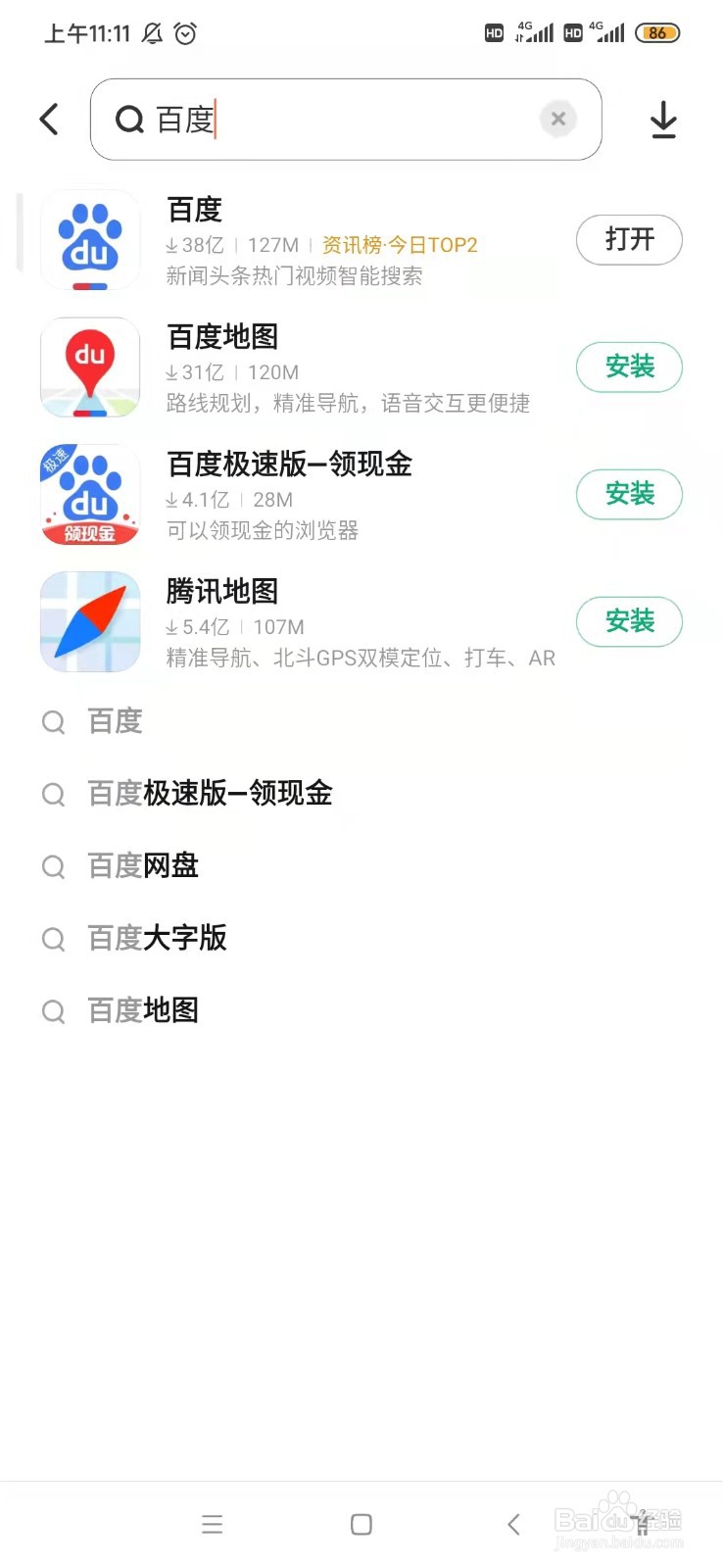The height and width of the screenshot is (1568, 723).
Task: Focus the search field containing 百度
Action: pyautogui.click(x=333, y=120)
